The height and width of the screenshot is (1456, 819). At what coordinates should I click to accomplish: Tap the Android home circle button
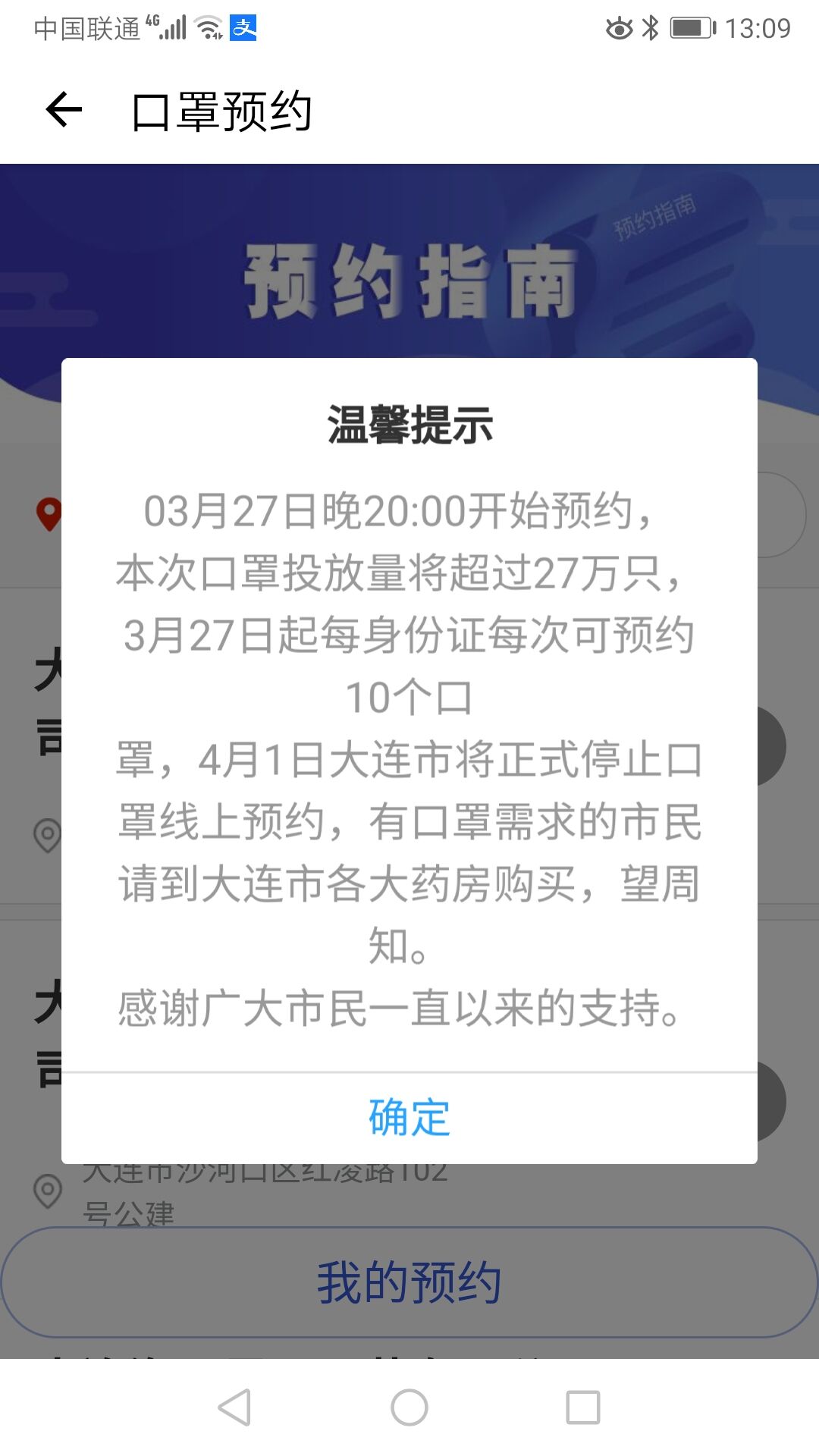(x=409, y=1408)
